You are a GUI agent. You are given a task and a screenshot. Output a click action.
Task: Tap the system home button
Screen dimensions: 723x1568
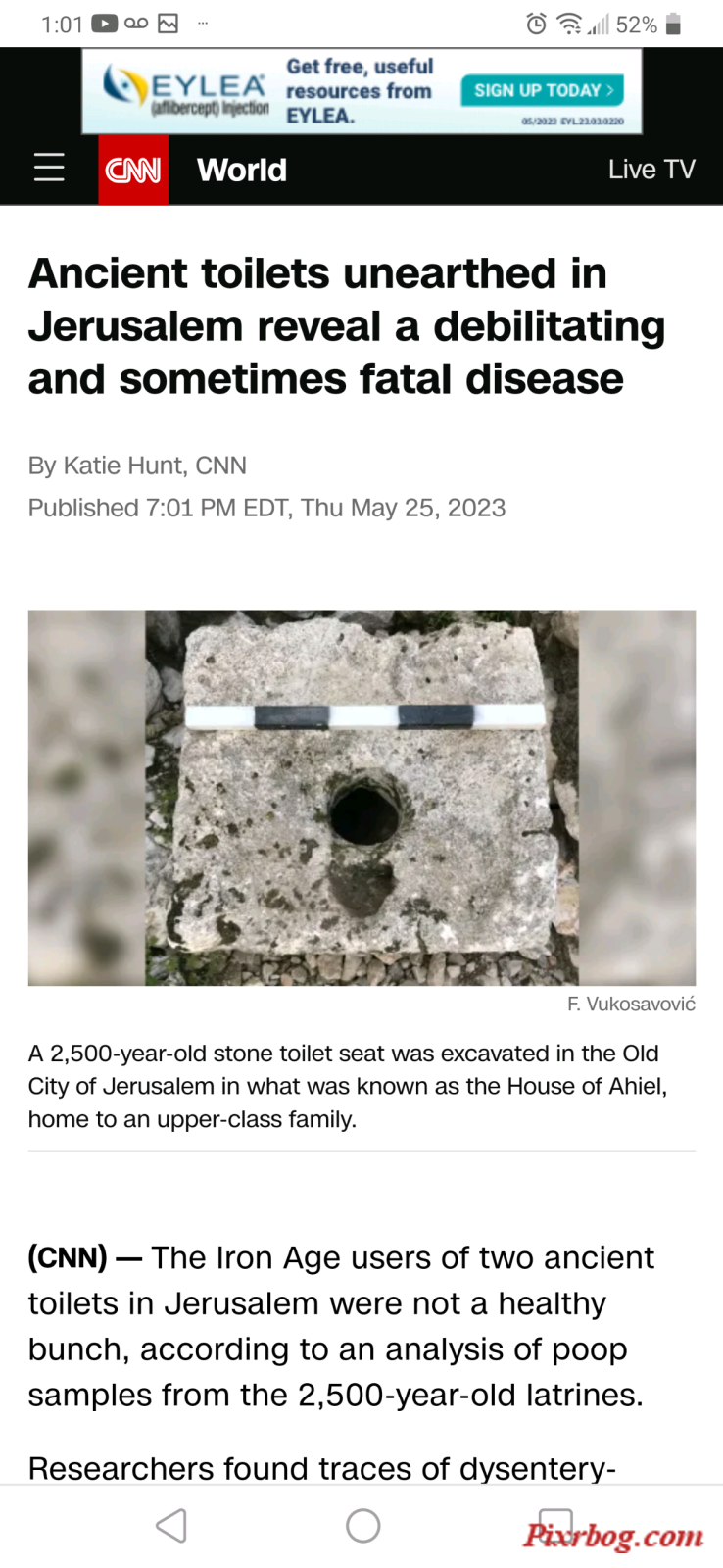click(x=362, y=1525)
